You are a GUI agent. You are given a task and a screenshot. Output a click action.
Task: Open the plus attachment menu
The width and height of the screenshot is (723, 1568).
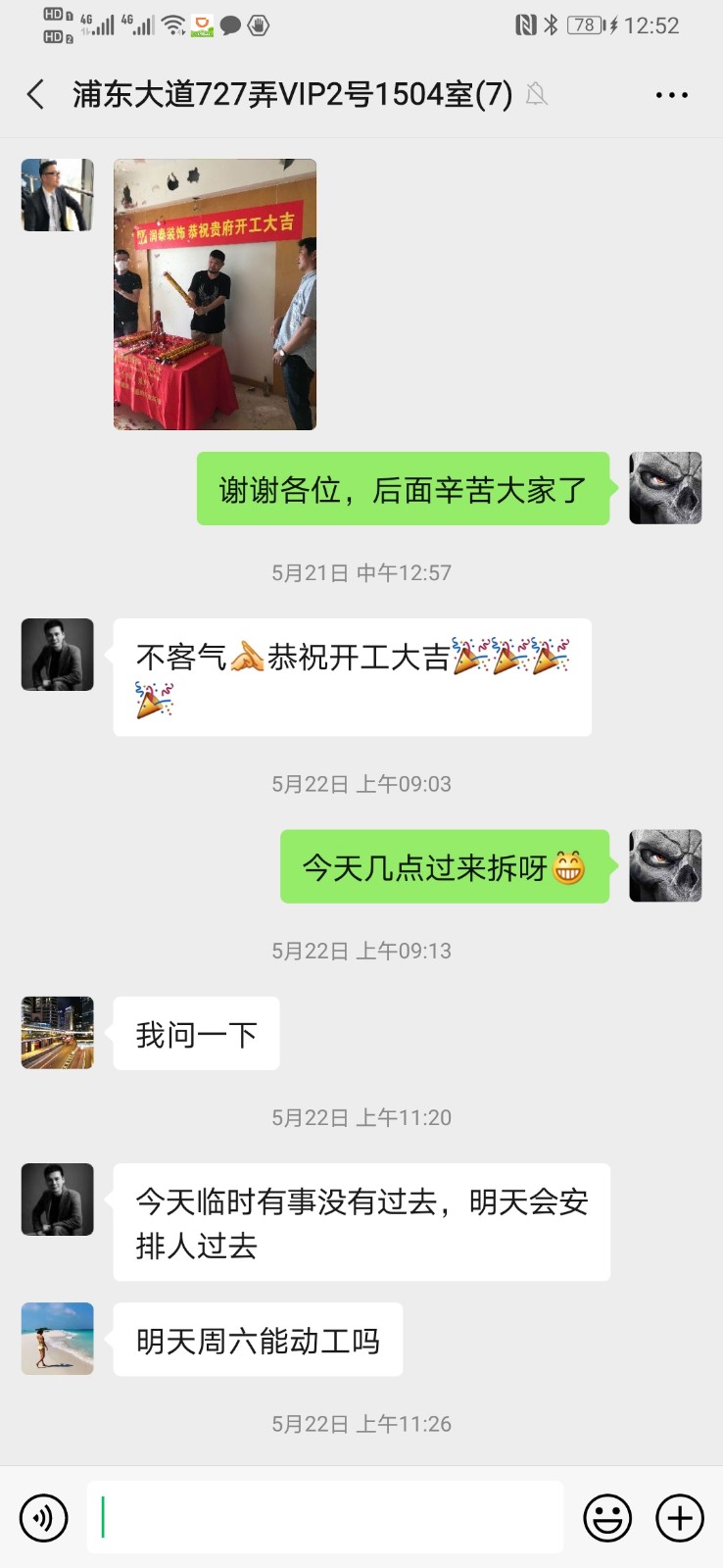click(x=680, y=1518)
